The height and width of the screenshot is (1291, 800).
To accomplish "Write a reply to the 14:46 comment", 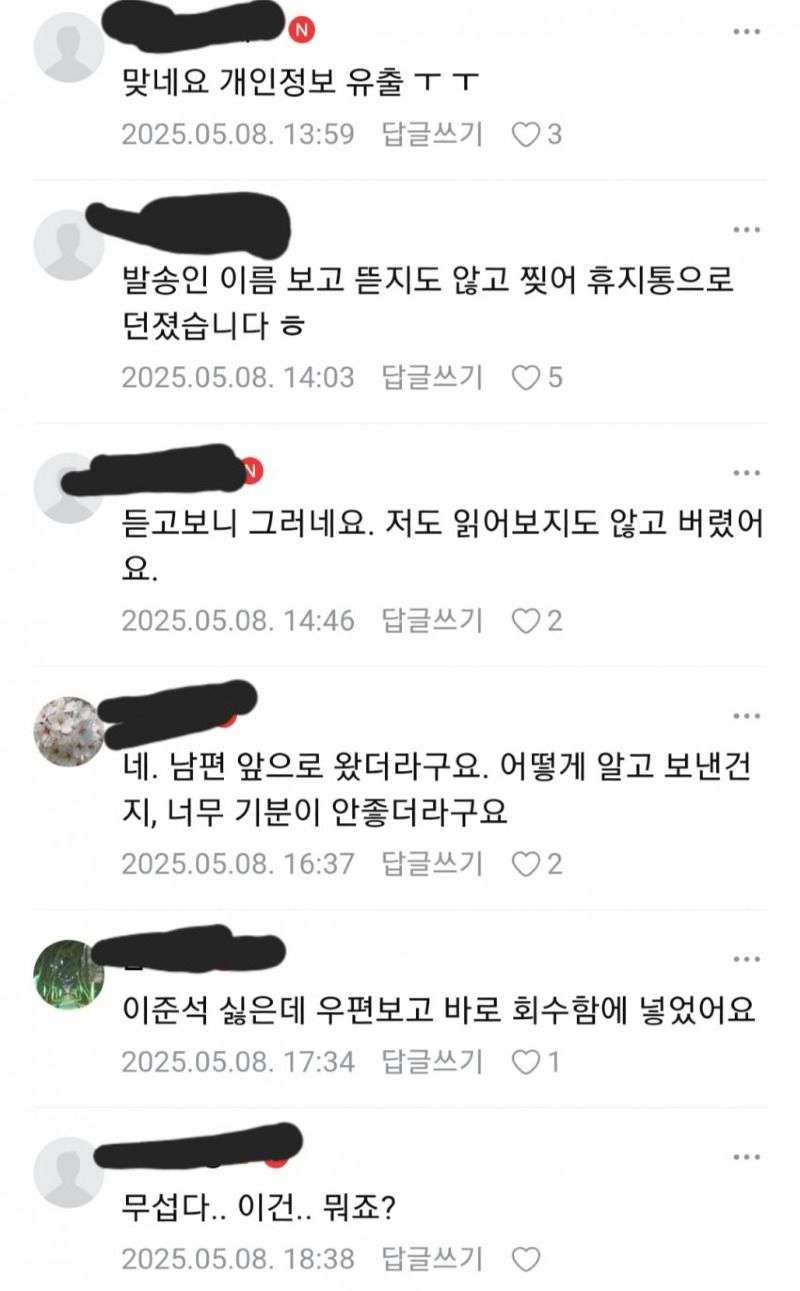I will click(x=432, y=620).
